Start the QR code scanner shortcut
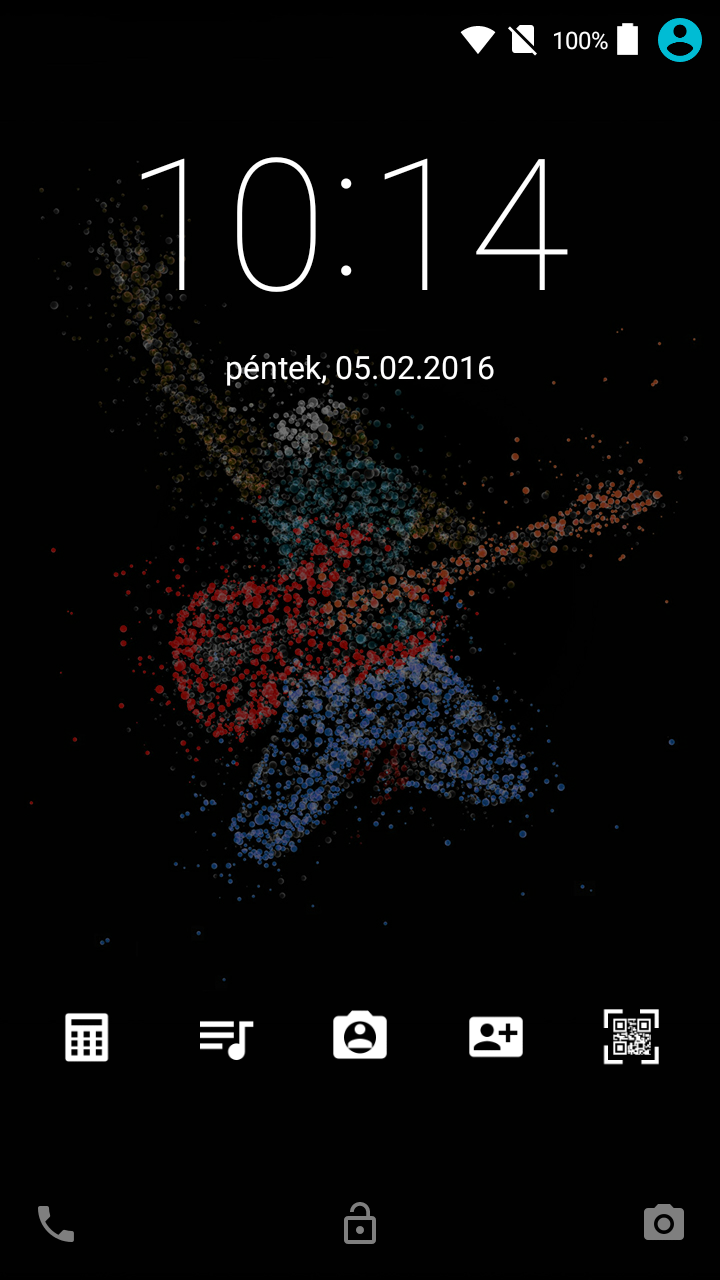720x1280 pixels. (632, 1037)
